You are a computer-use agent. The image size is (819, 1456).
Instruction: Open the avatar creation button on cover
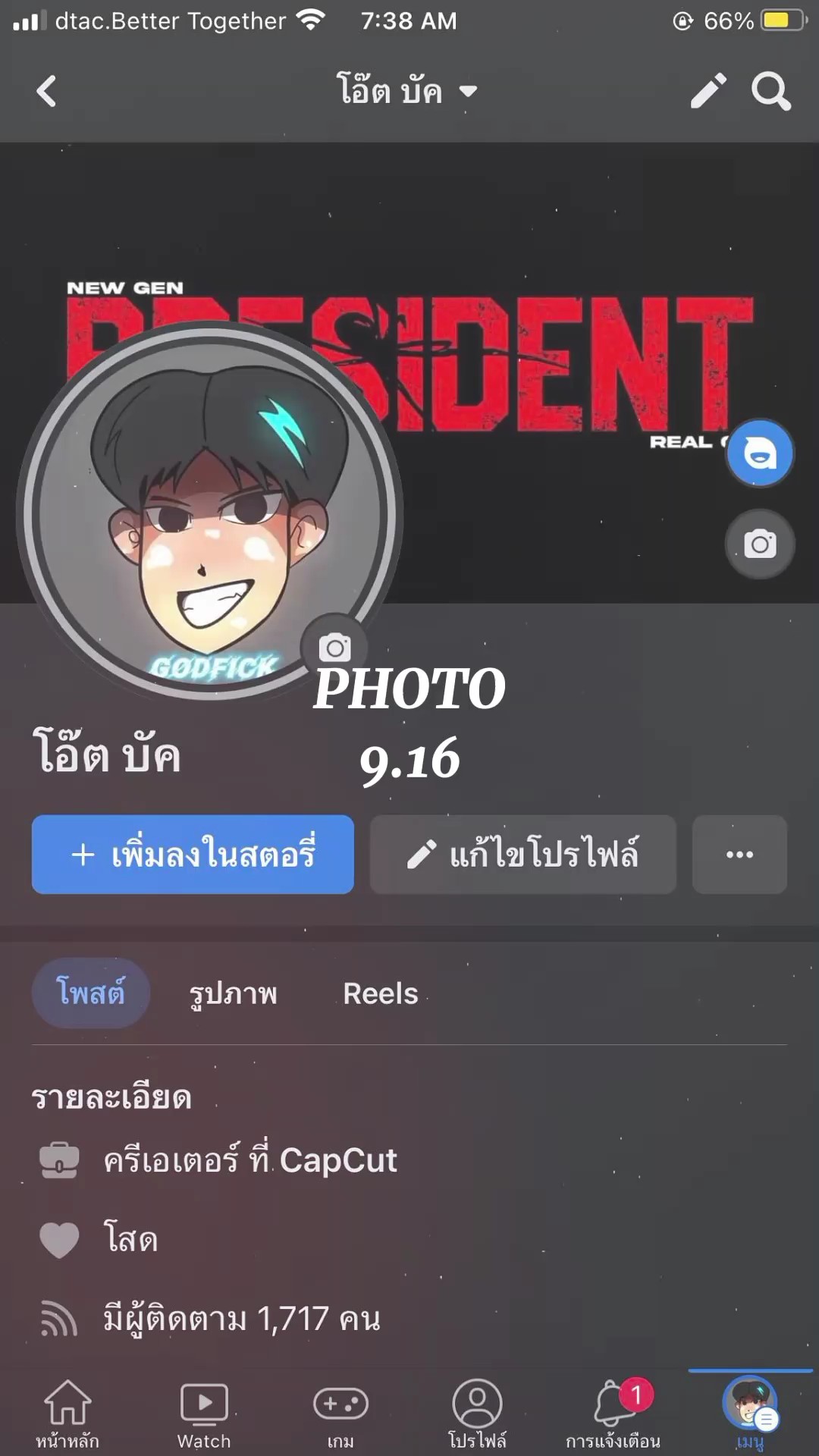760,453
